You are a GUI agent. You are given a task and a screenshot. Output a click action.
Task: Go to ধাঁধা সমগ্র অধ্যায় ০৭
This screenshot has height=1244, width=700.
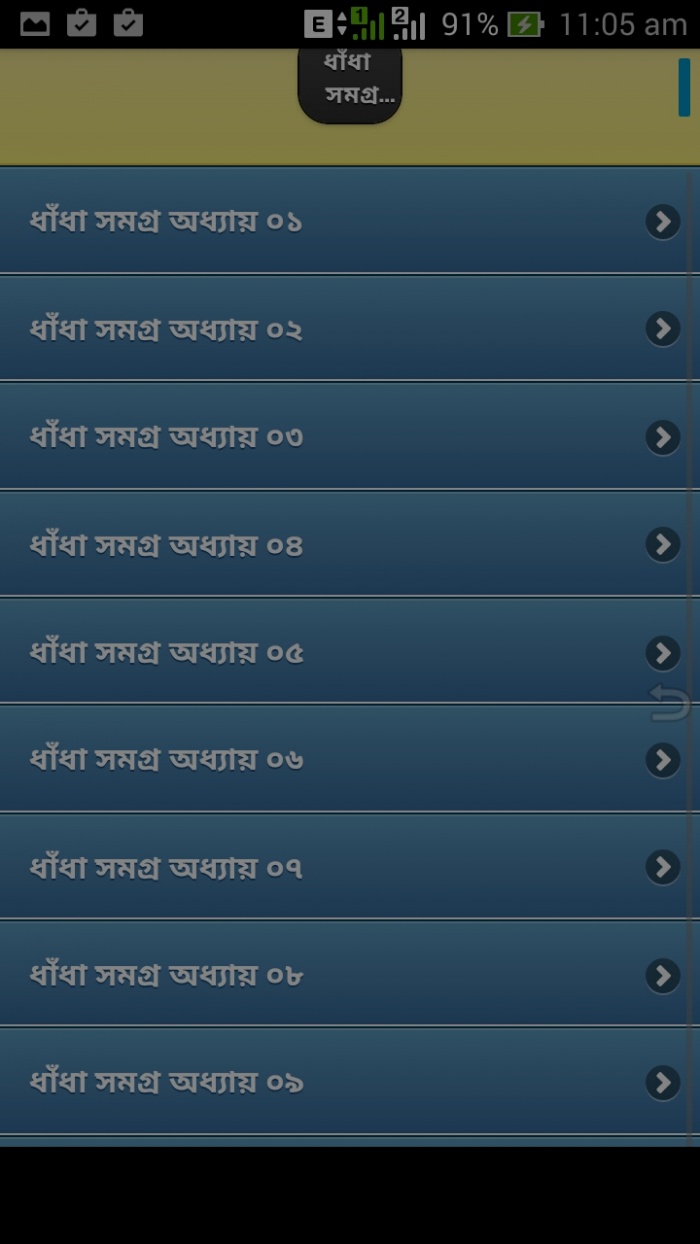340,867
